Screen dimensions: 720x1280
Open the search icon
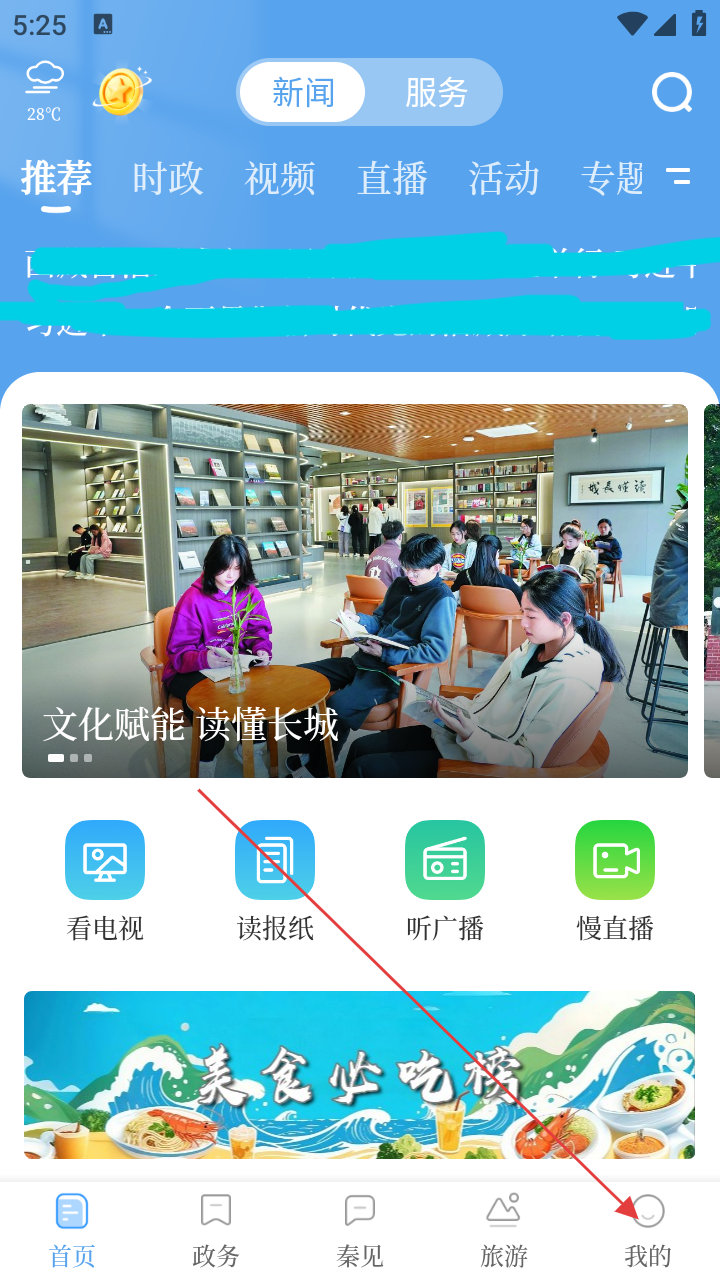(x=672, y=93)
